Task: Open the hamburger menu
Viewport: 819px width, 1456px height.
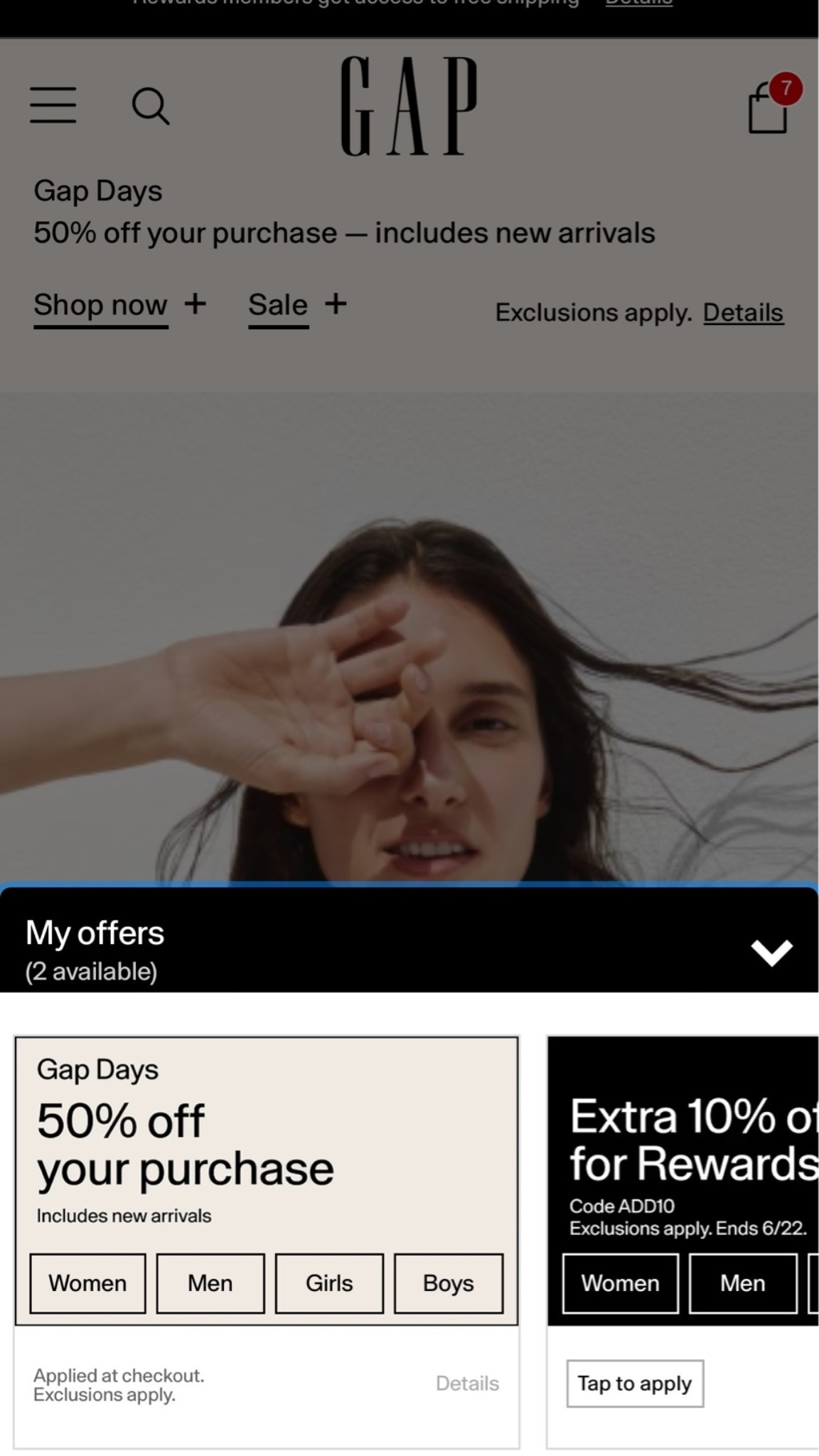Action: 53,105
